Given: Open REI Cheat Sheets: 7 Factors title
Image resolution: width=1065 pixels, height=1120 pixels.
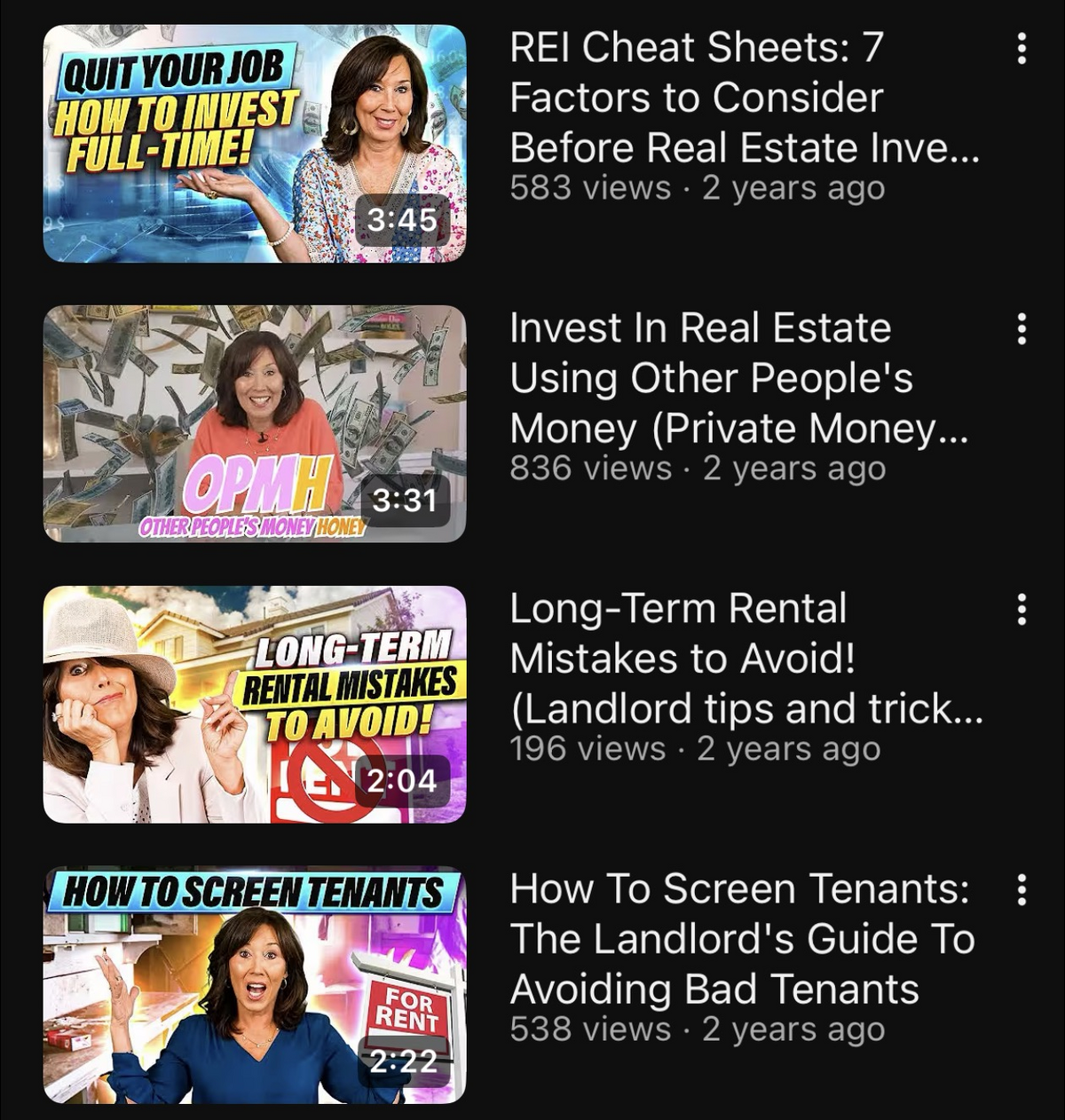Looking at the screenshot, I should [744, 98].
